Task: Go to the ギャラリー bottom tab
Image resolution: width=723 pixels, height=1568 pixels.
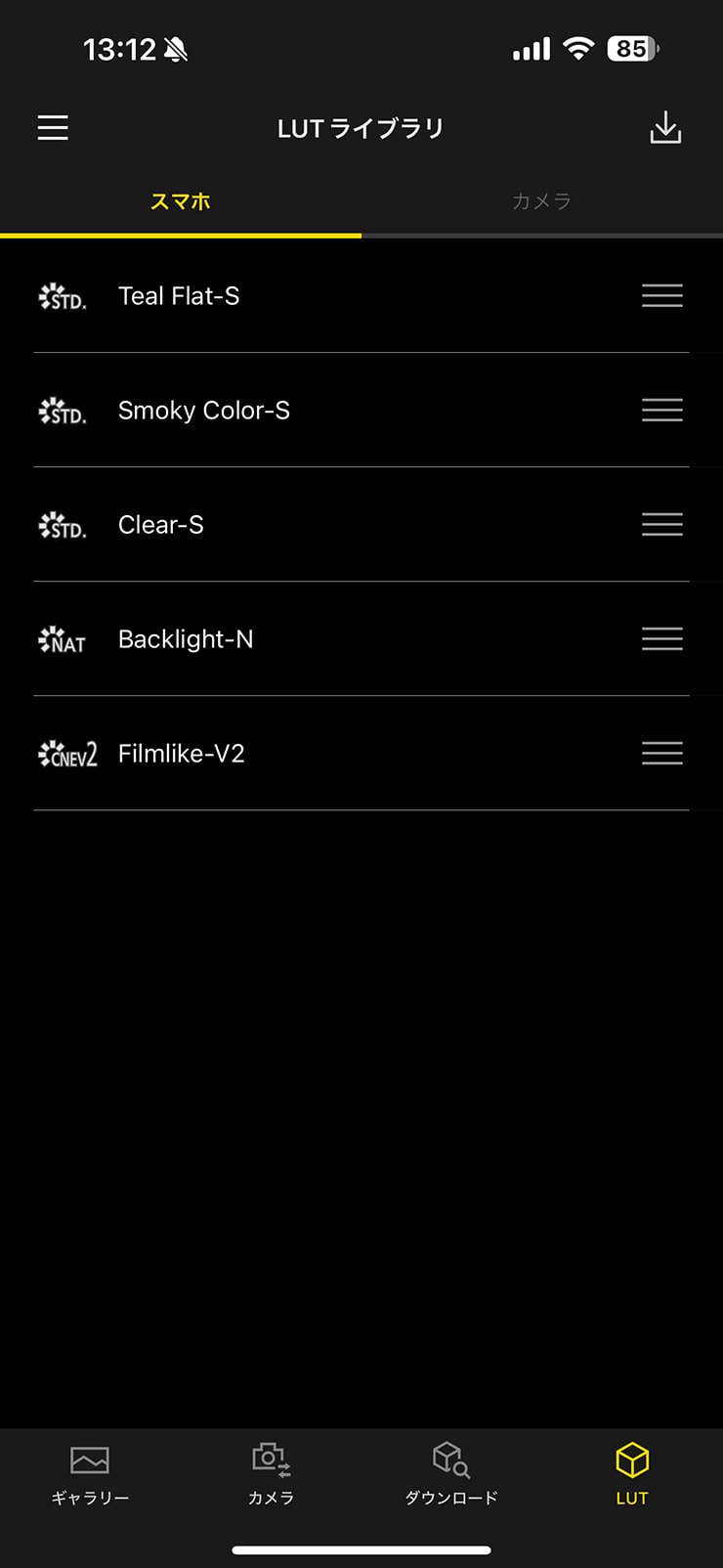Action: click(90, 1474)
